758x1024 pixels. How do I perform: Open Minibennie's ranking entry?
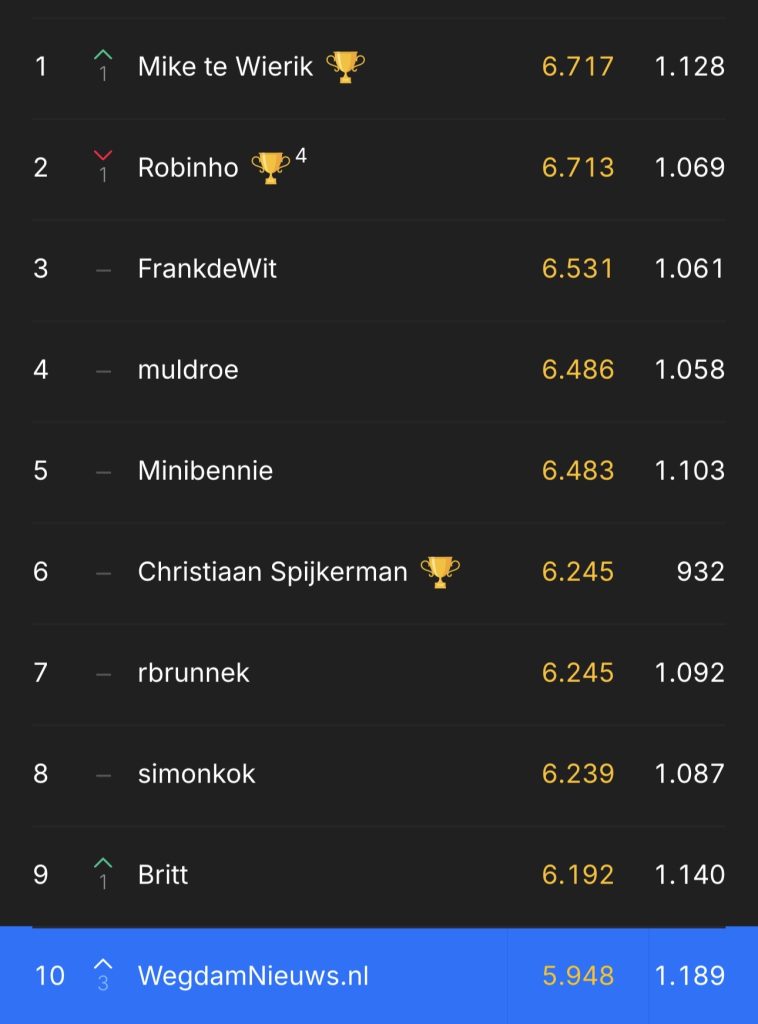point(379,472)
